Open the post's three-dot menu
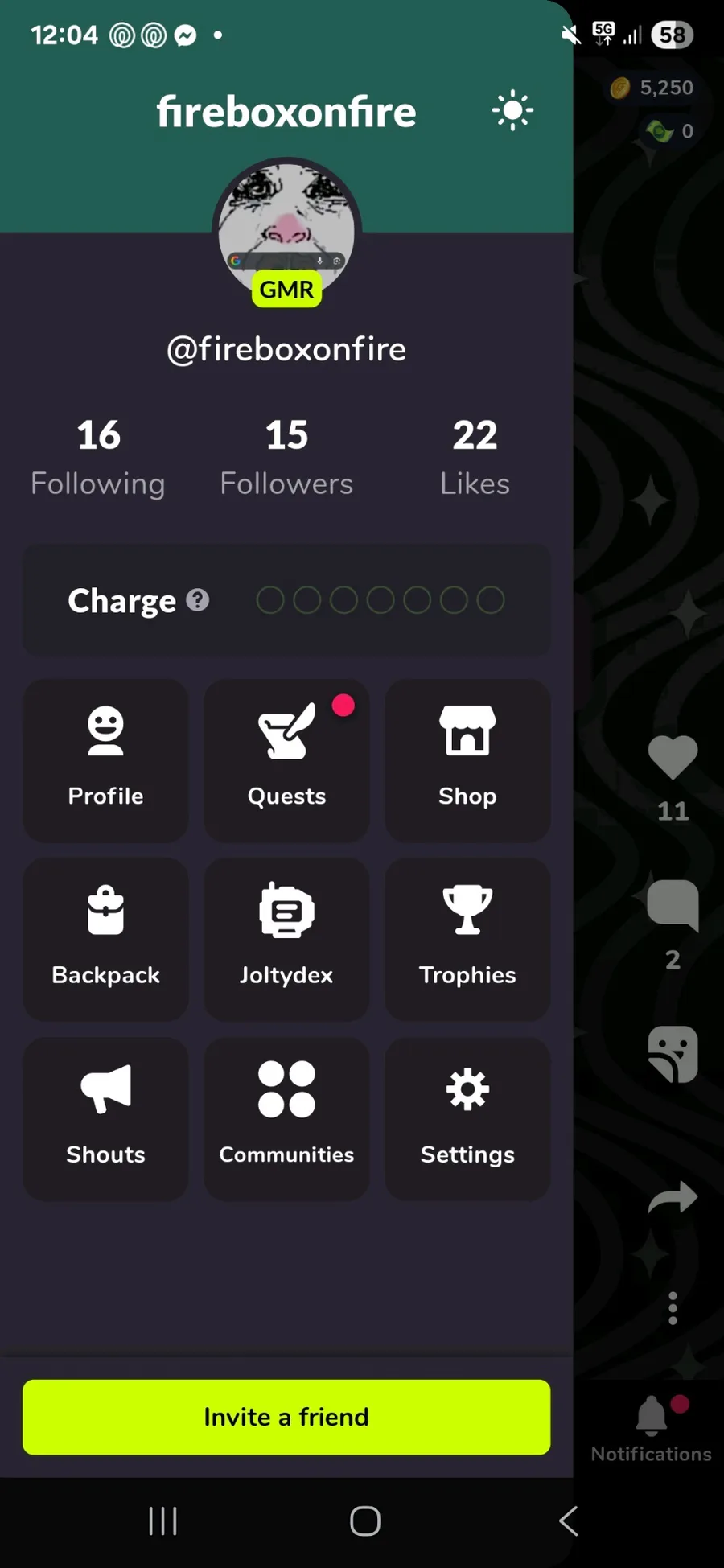The width and height of the screenshot is (724, 1568). pos(673,1308)
